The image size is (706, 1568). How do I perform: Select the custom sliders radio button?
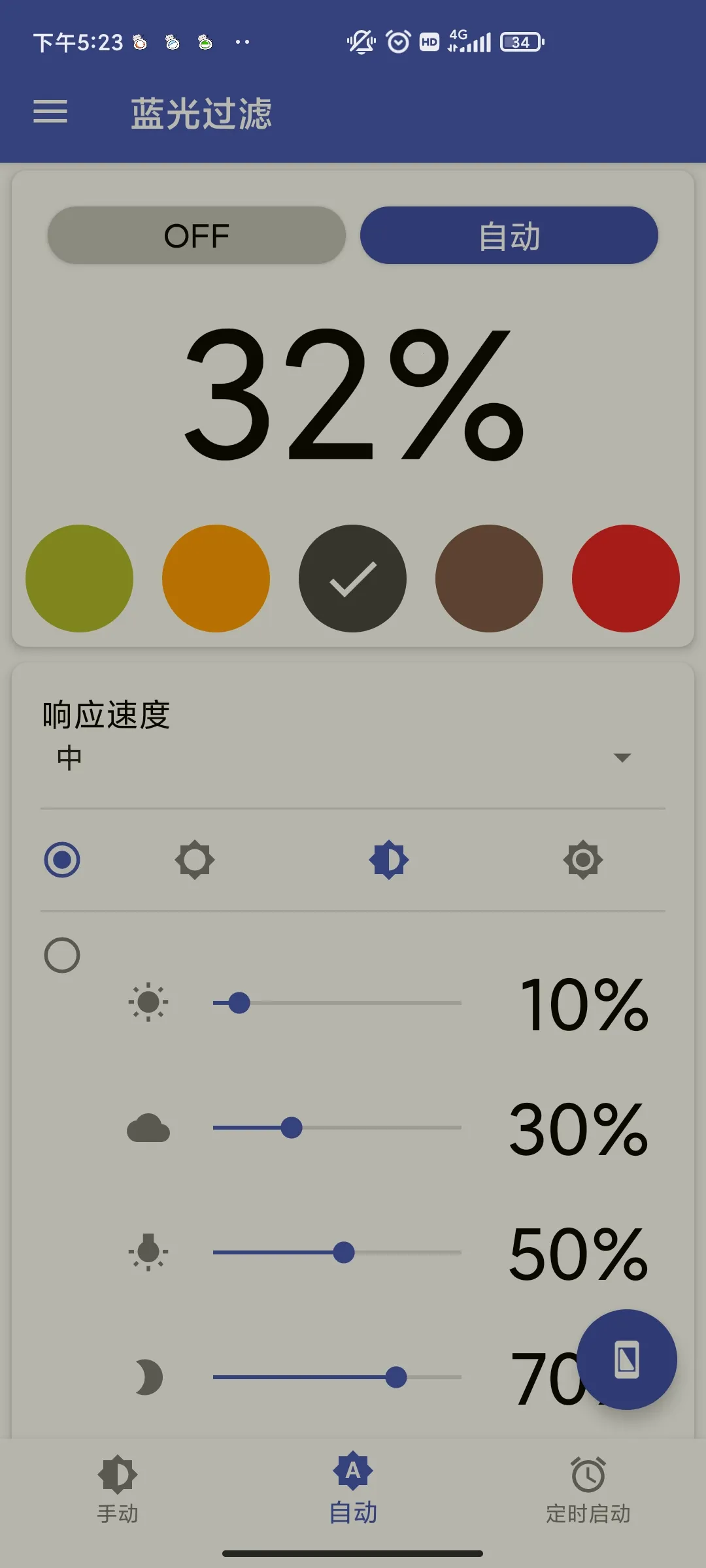pyautogui.click(x=62, y=955)
